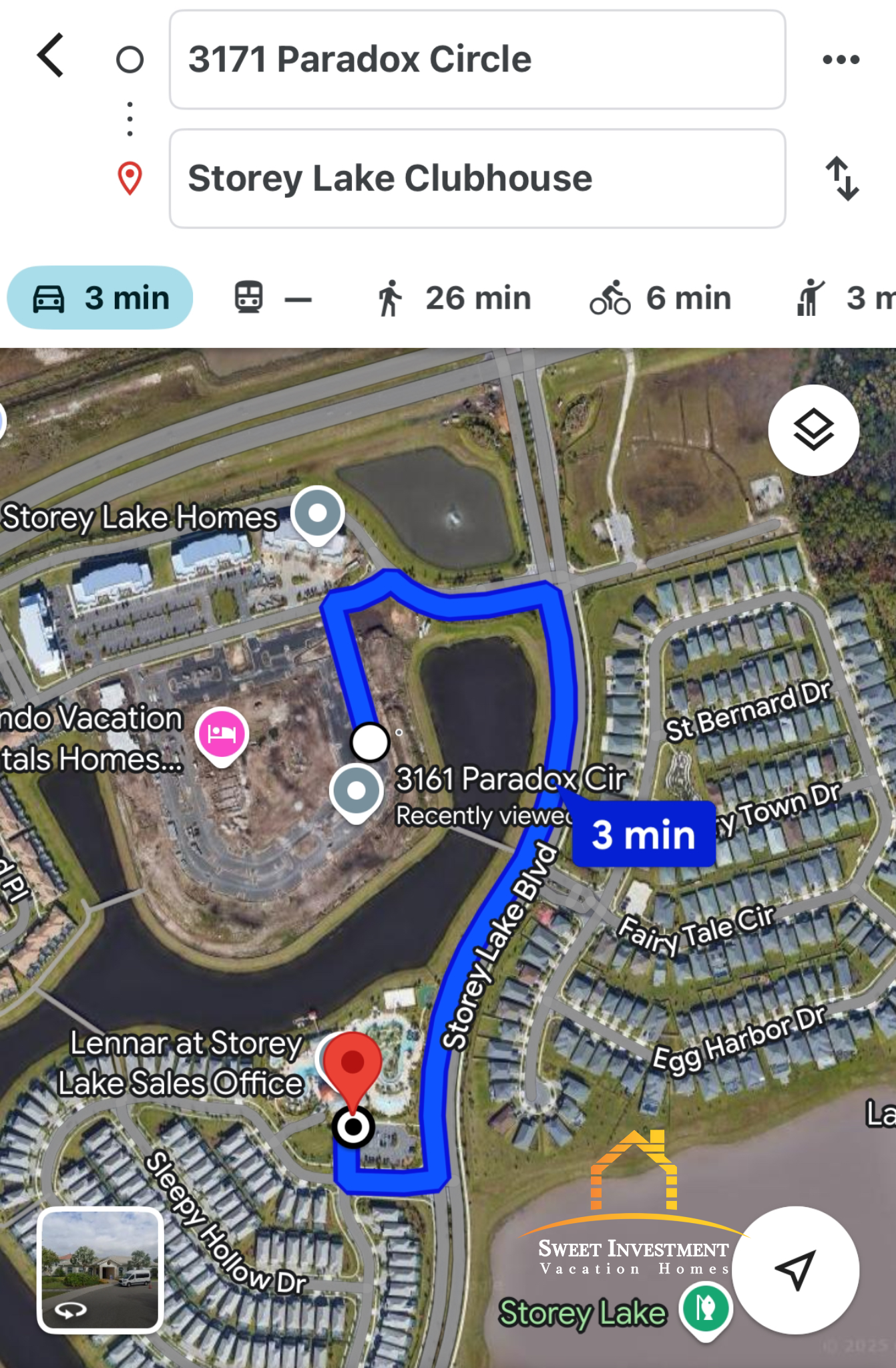
Task: Open the Street View thumbnail
Action: [100, 1269]
